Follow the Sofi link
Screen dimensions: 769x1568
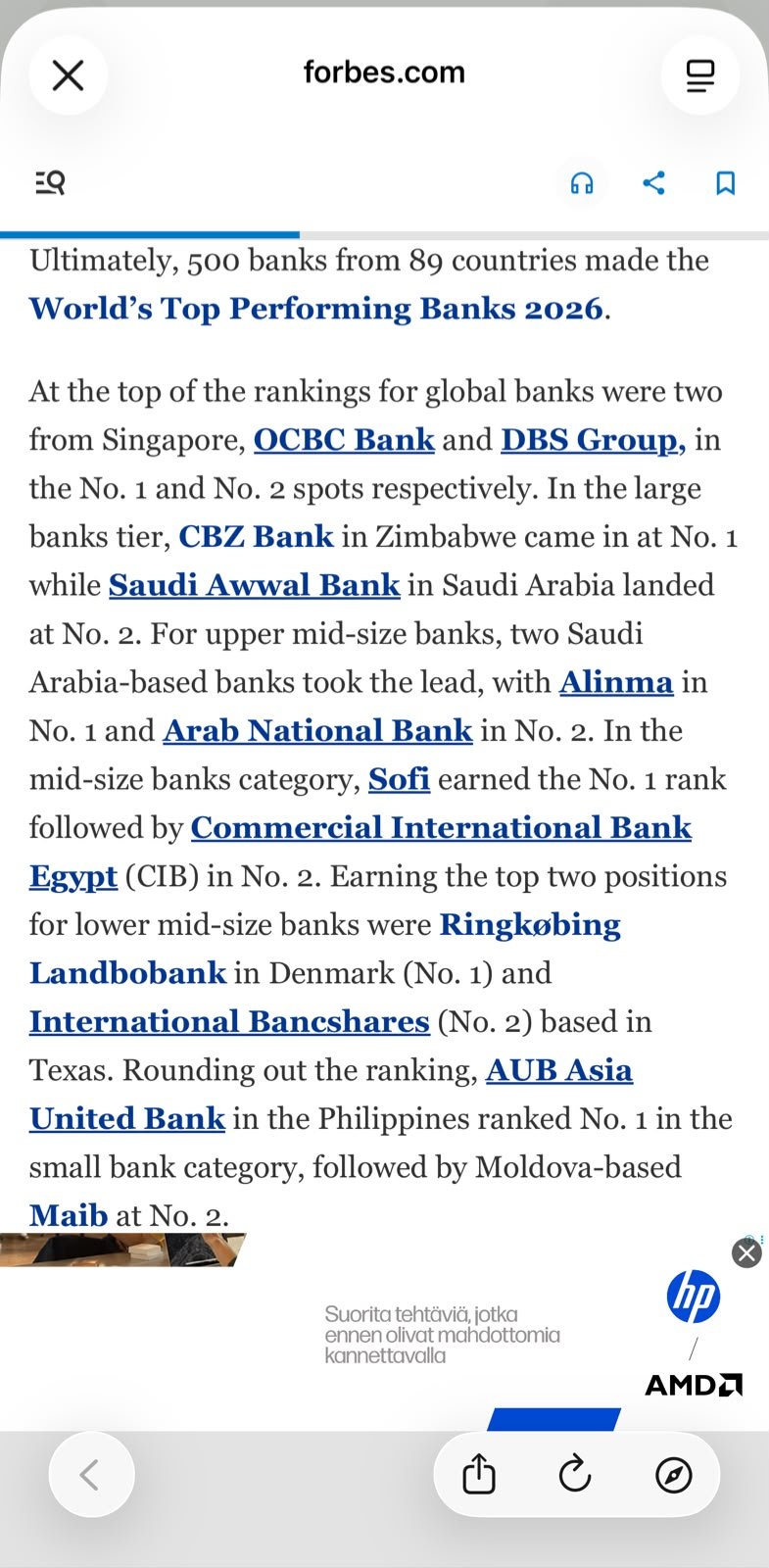click(399, 779)
